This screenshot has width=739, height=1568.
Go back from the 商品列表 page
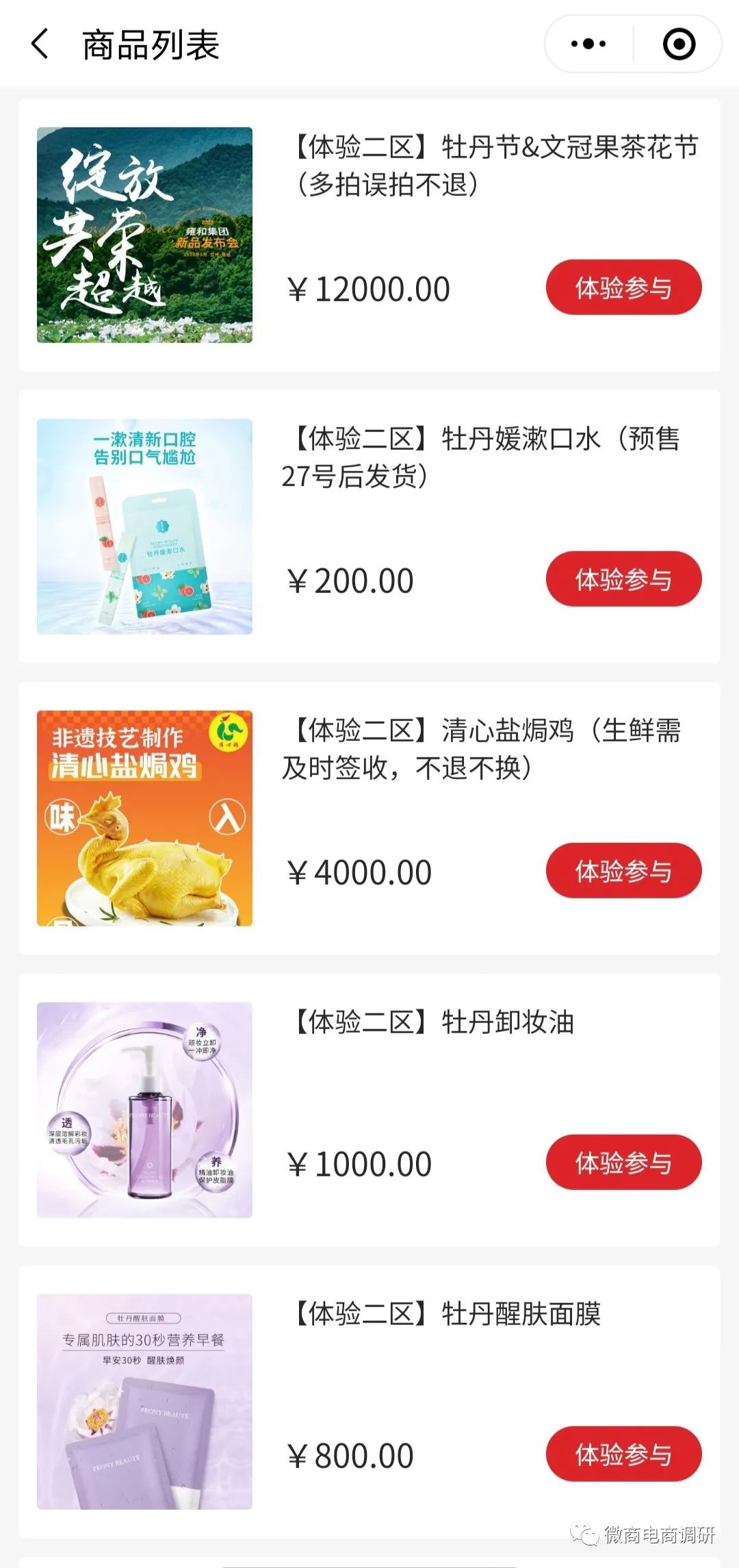[x=41, y=45]
